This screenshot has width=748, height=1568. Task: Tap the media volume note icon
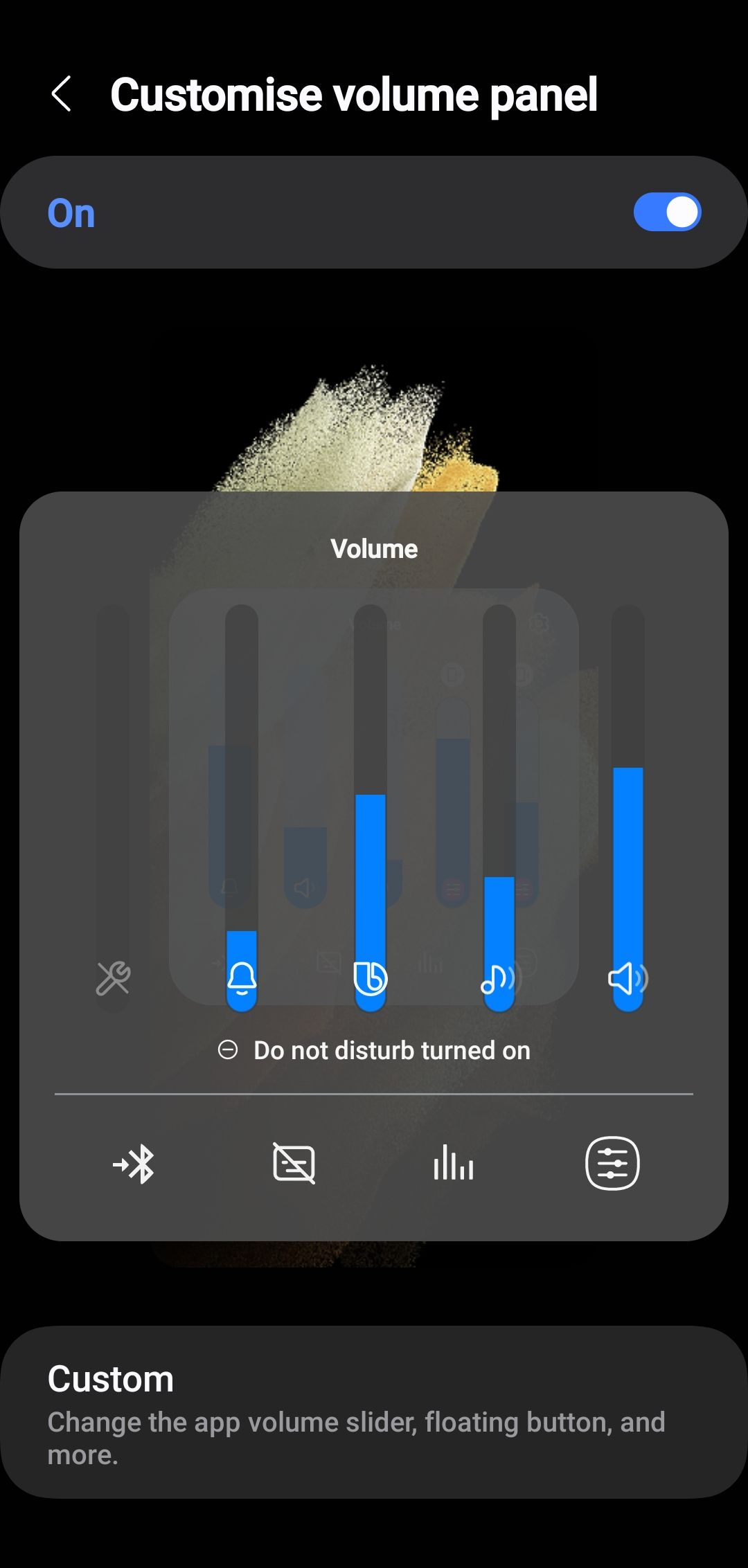pyautogui.click(x=498, y=978)
